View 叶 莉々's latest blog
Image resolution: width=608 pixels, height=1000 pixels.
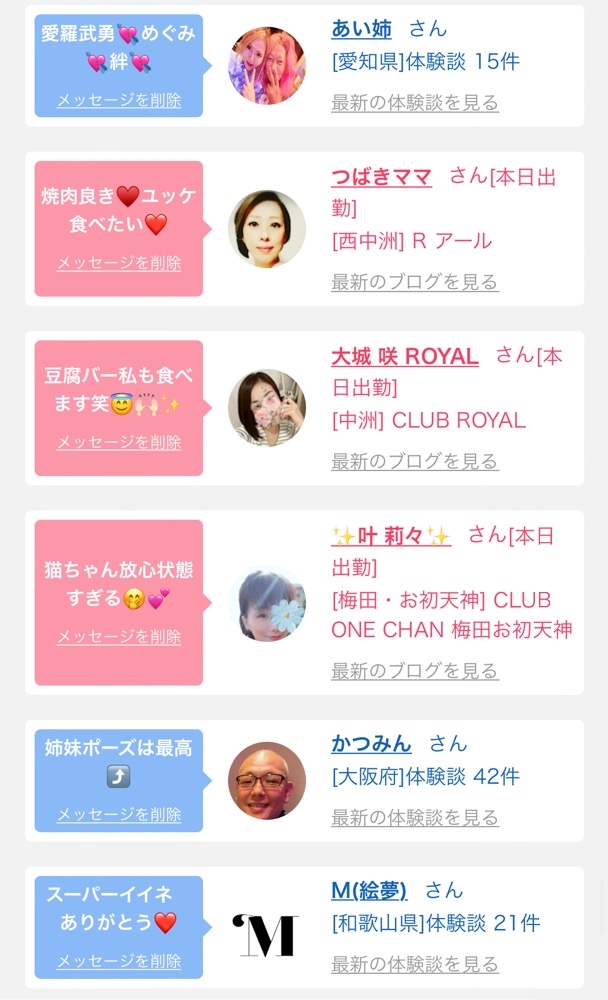click(414, 671)
